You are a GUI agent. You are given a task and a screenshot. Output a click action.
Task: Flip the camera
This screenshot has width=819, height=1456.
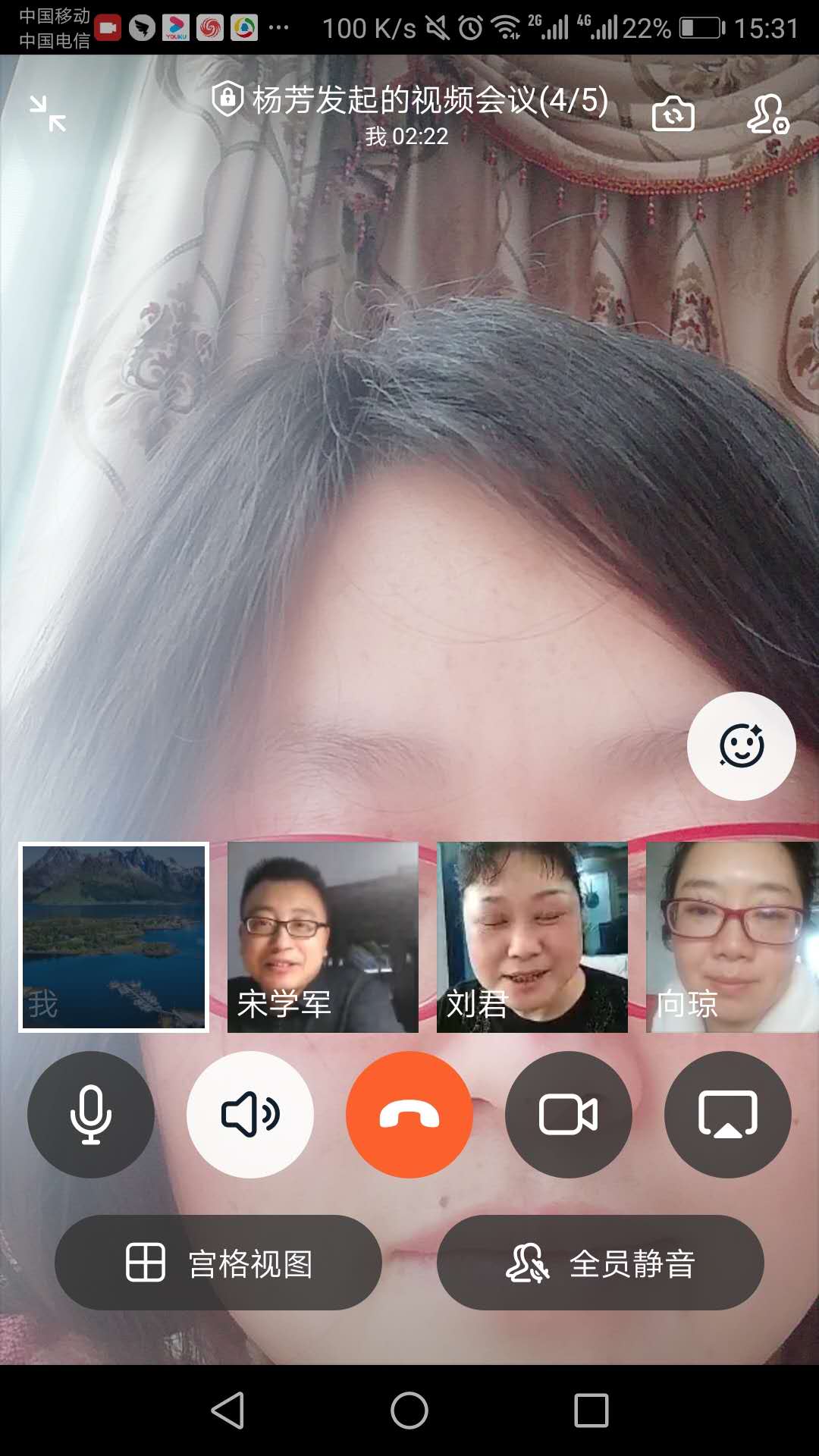(673, 115)
